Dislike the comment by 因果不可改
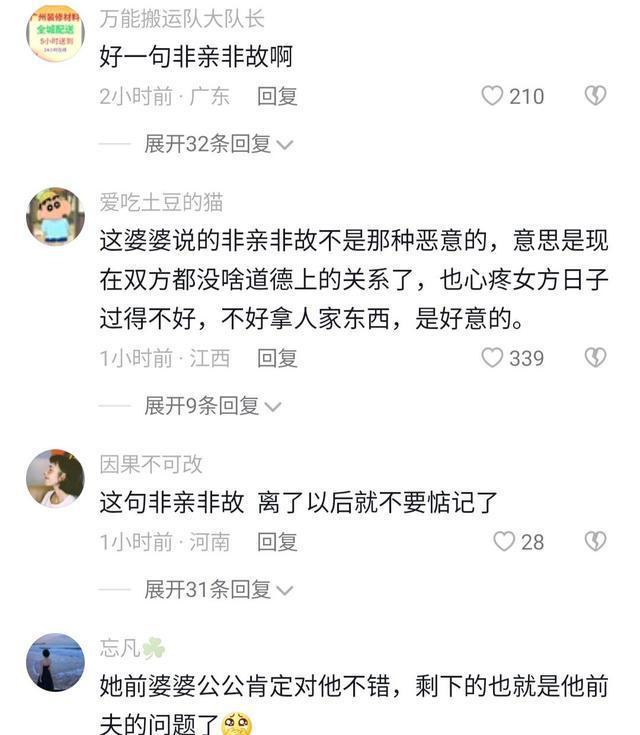The image size is (640, 735). (595, 541)
